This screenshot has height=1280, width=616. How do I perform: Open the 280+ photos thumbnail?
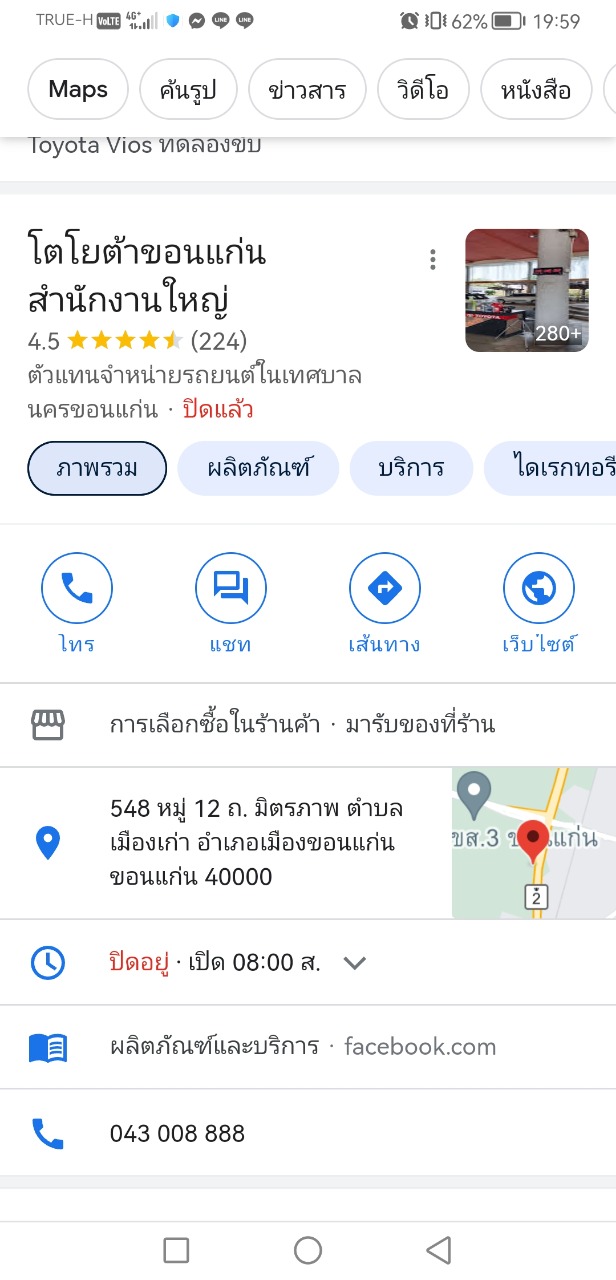click(x=526, y=290)
